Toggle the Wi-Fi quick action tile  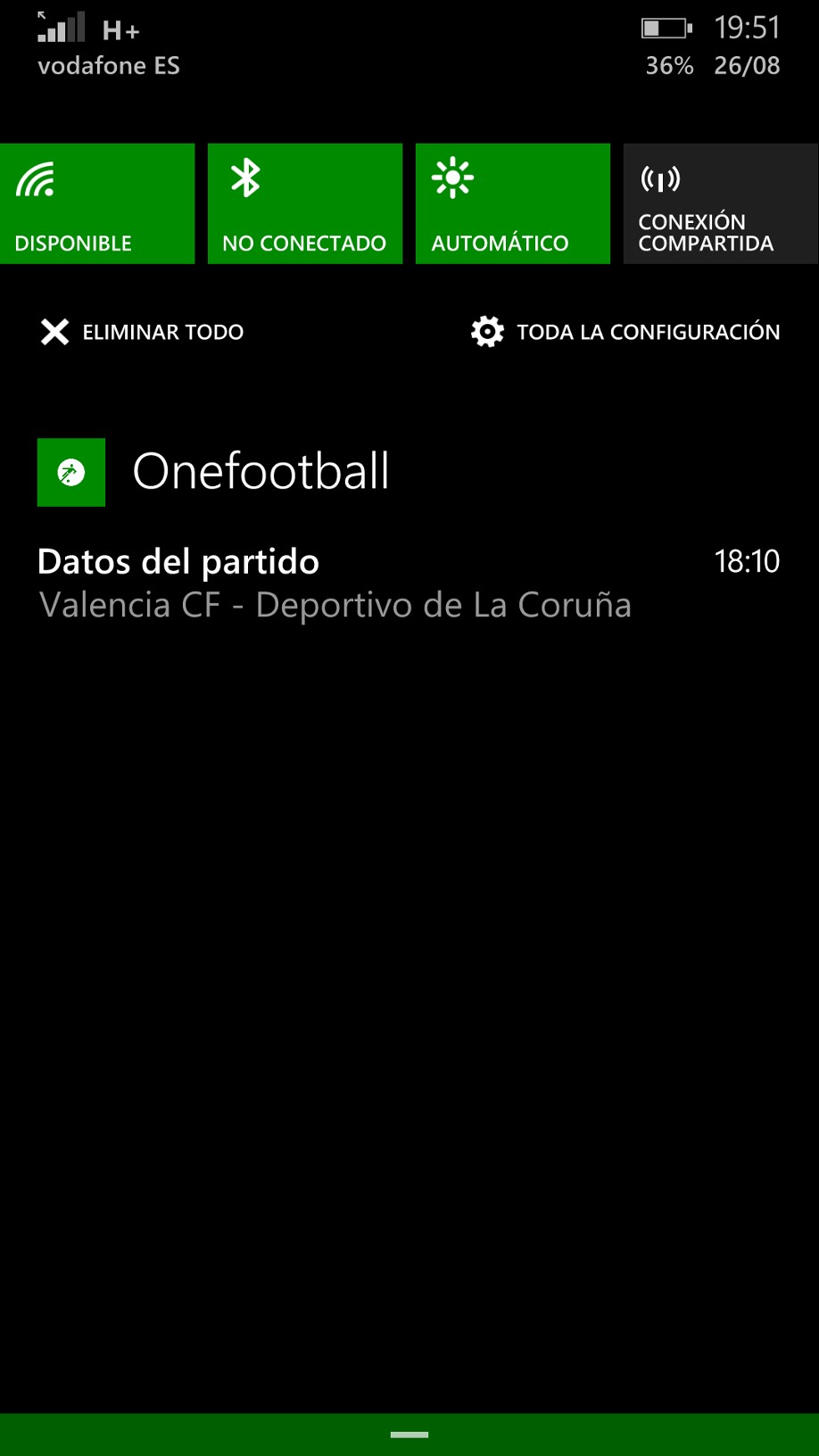97,203
